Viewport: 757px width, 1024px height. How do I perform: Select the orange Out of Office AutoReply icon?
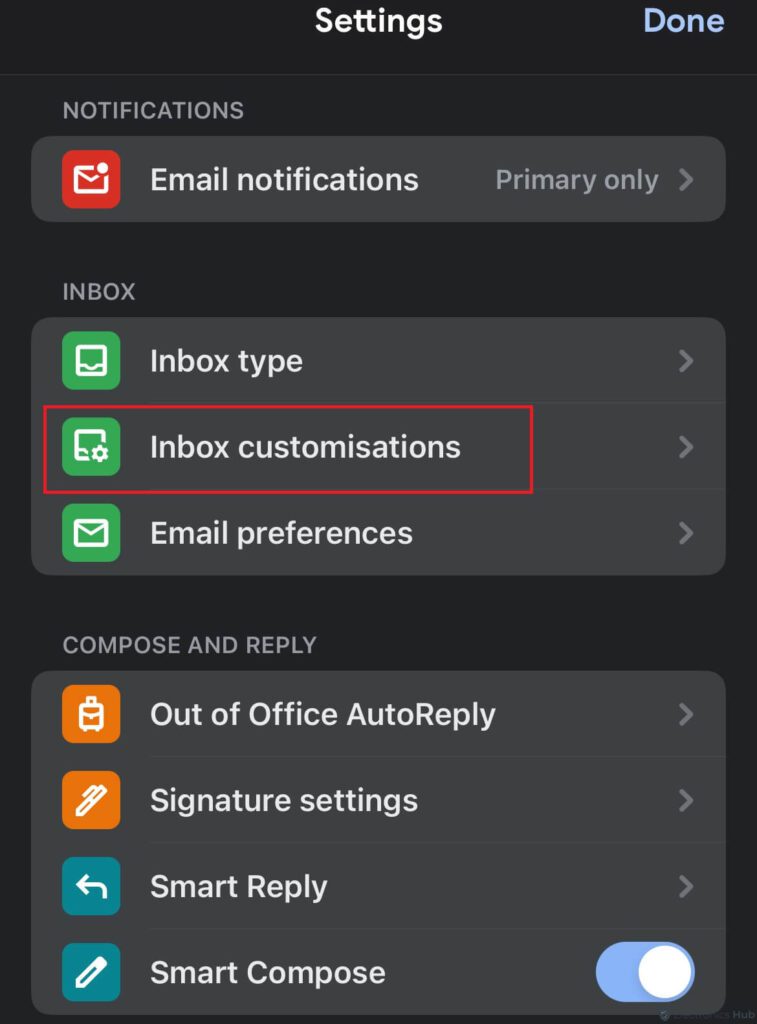tap(90, 714)
